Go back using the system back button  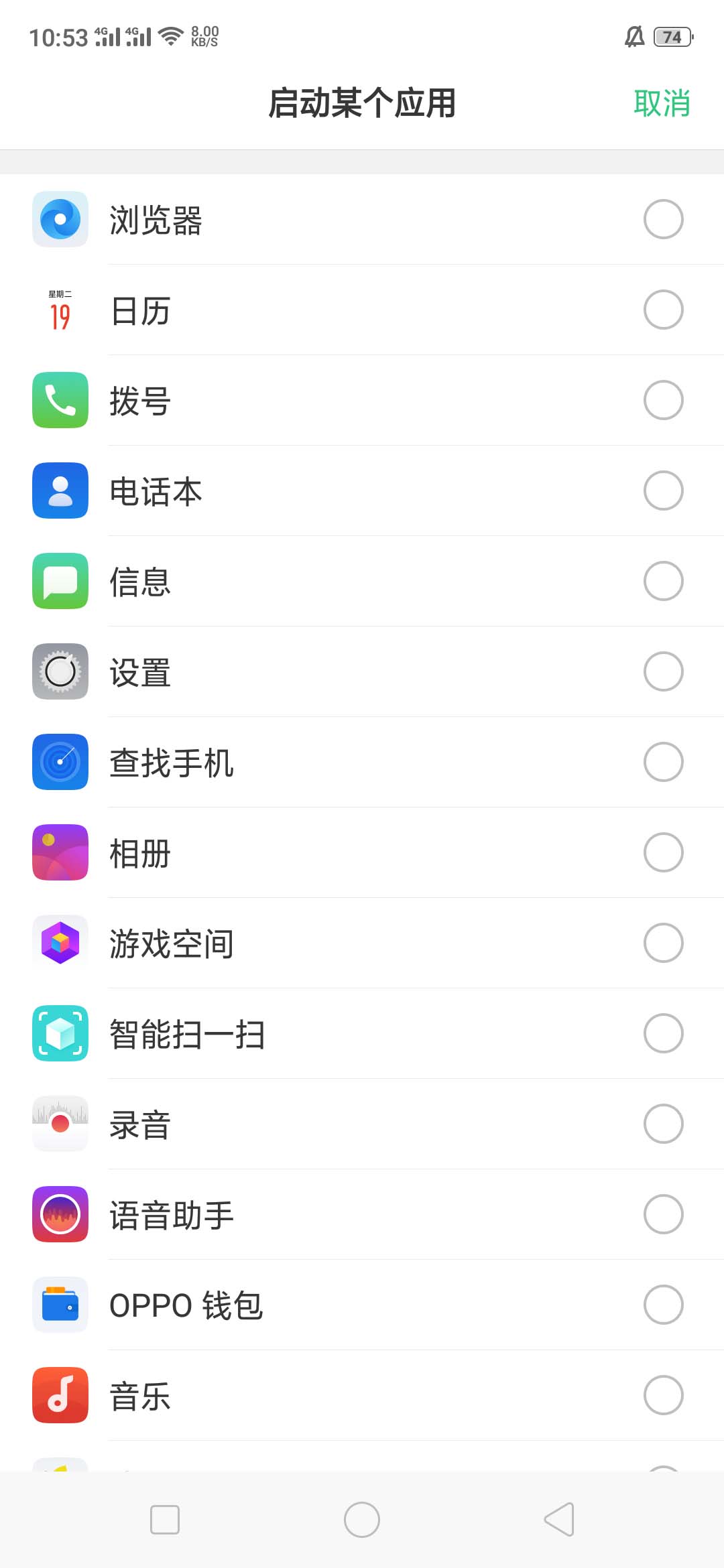point(559,1519)
